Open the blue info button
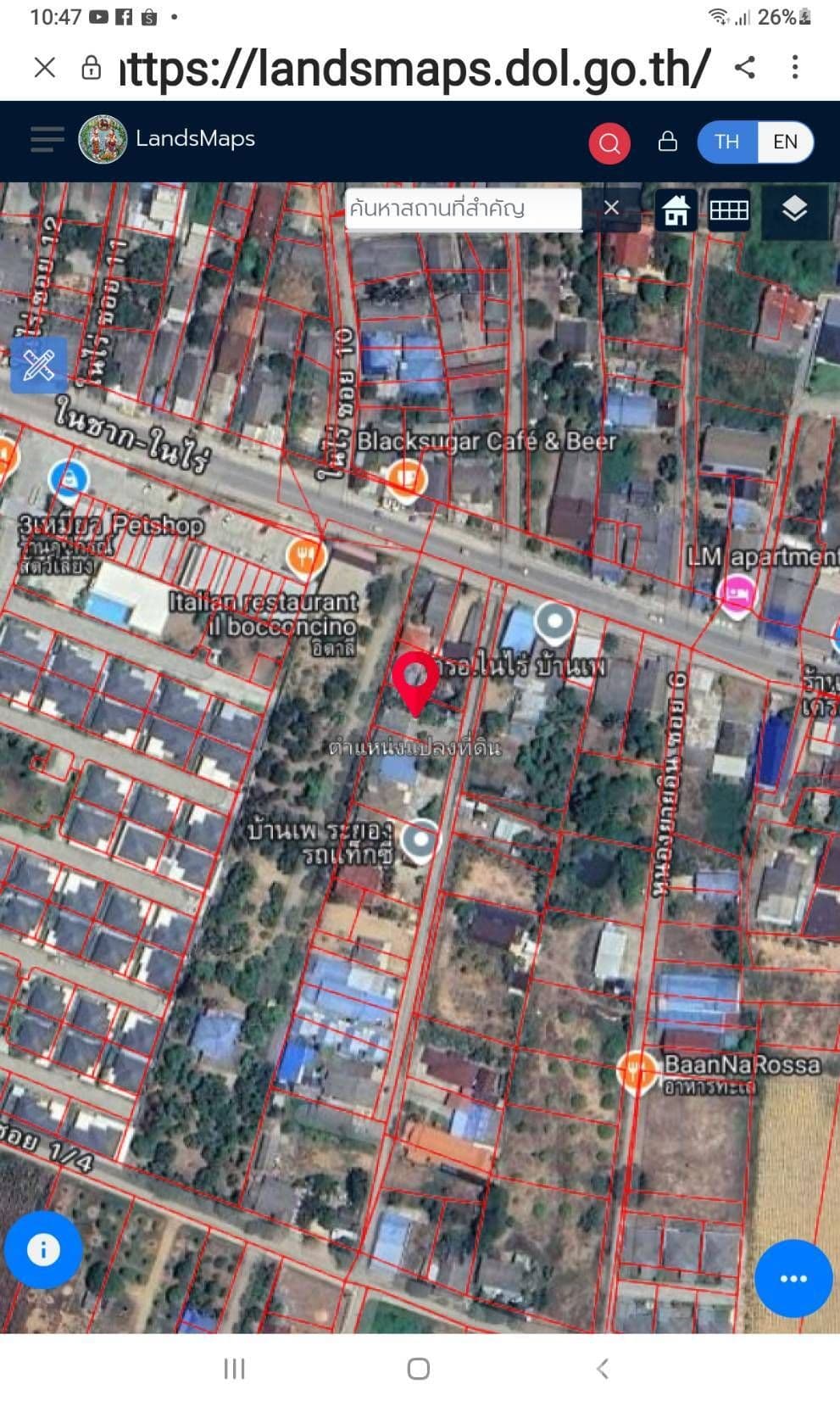 click(x=43, y=1249)
